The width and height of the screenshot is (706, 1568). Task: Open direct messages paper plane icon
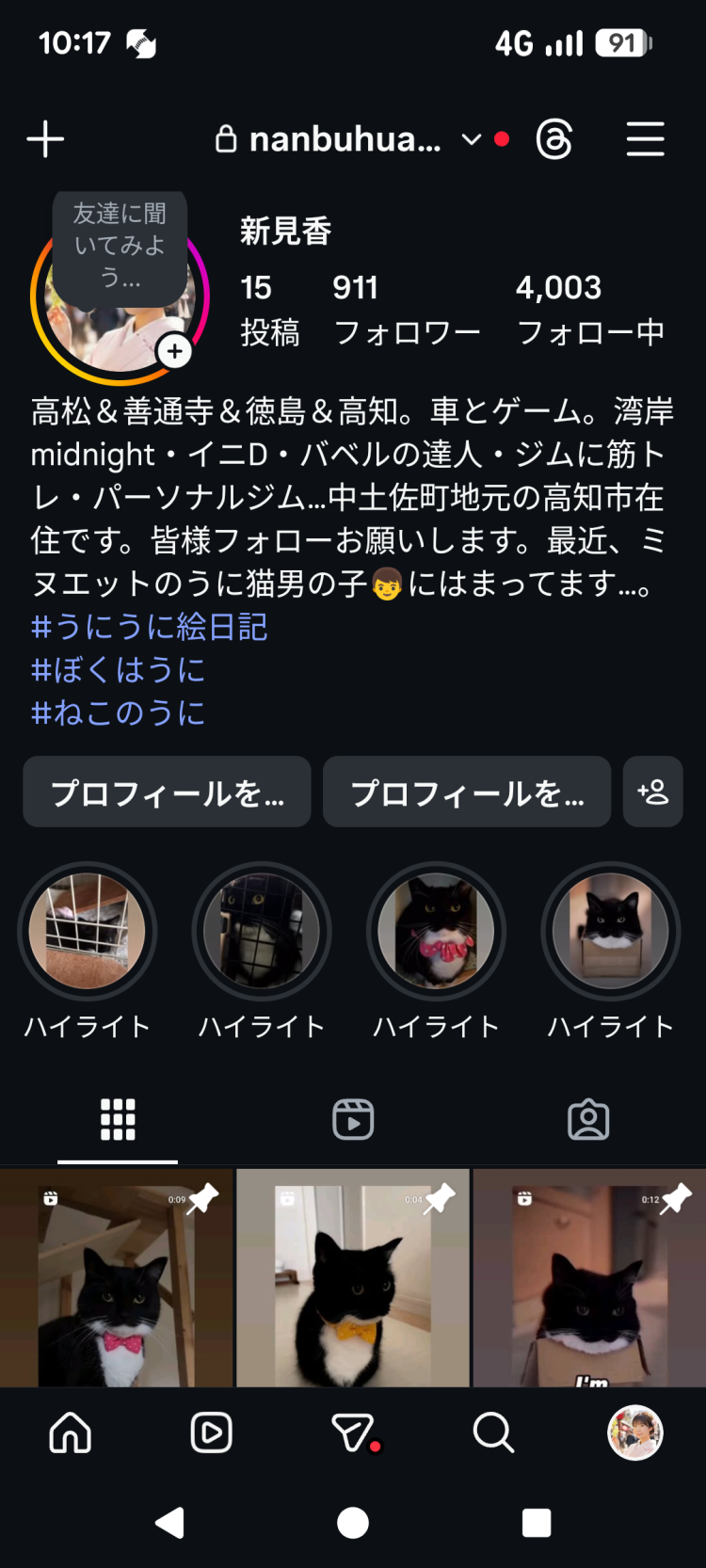point(352,1432)
